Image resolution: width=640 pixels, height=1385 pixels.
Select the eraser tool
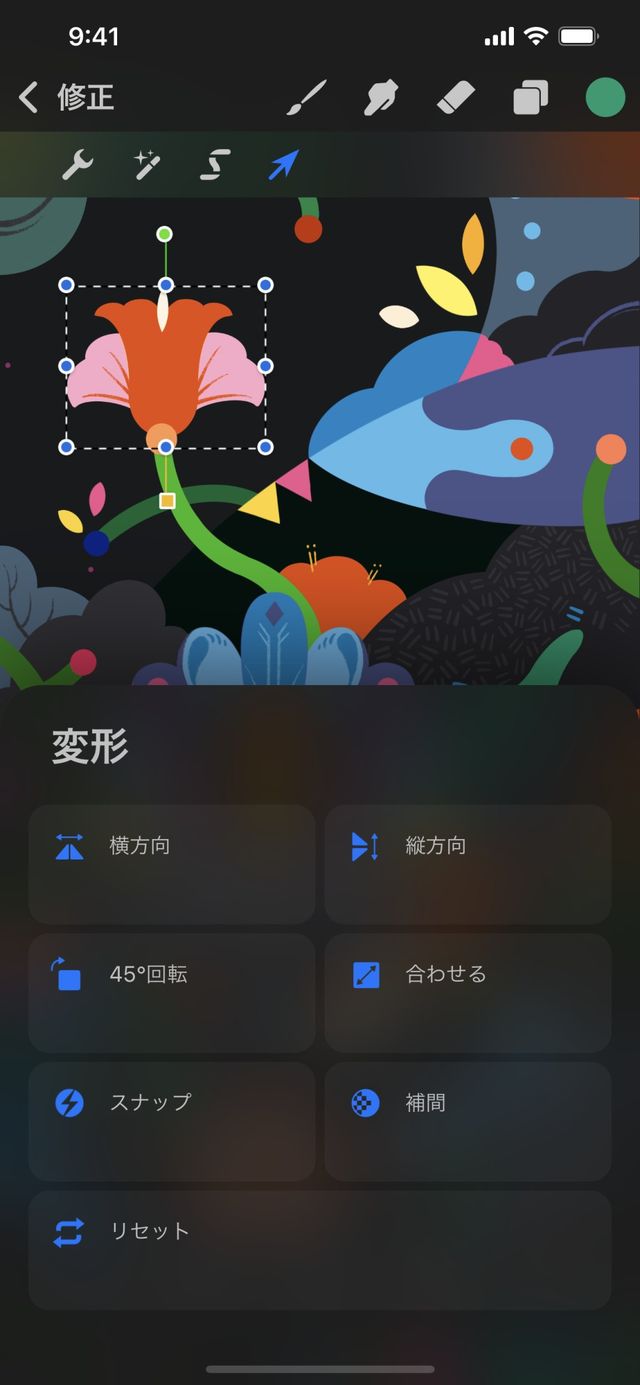tap(456, 97)
